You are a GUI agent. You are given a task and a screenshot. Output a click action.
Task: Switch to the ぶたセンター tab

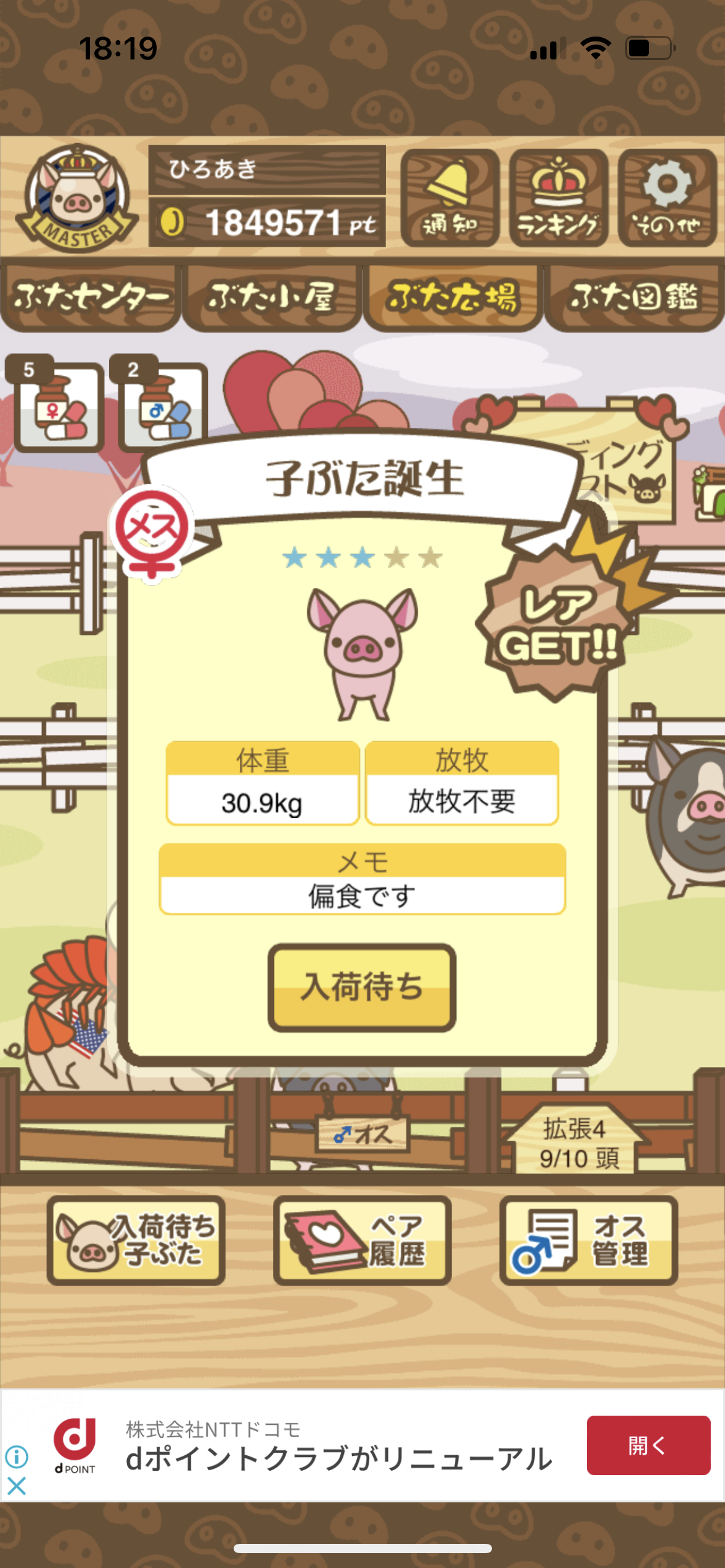[90, 298]
